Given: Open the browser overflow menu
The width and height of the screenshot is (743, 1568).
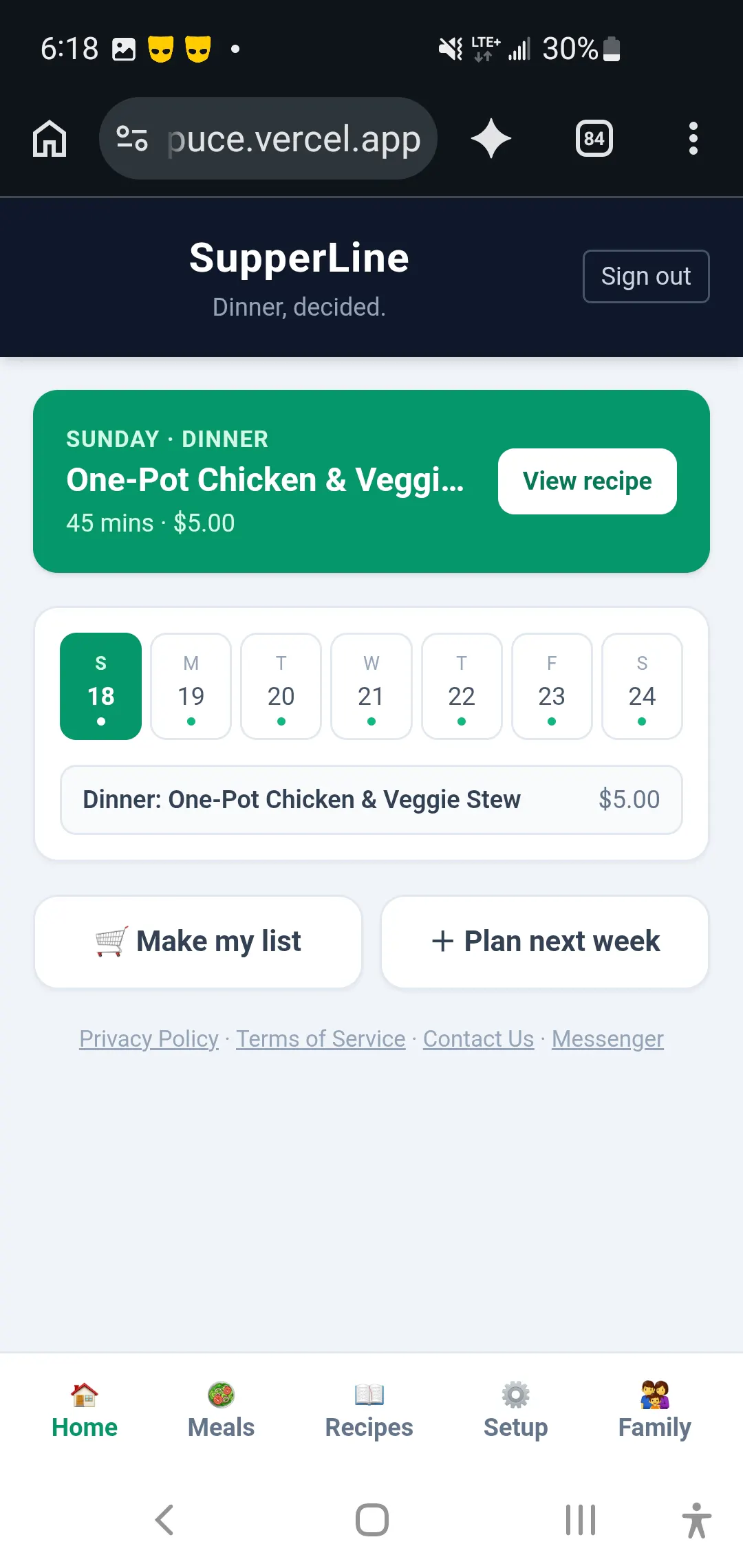Looking at the screenshot, I should [693, 139].
